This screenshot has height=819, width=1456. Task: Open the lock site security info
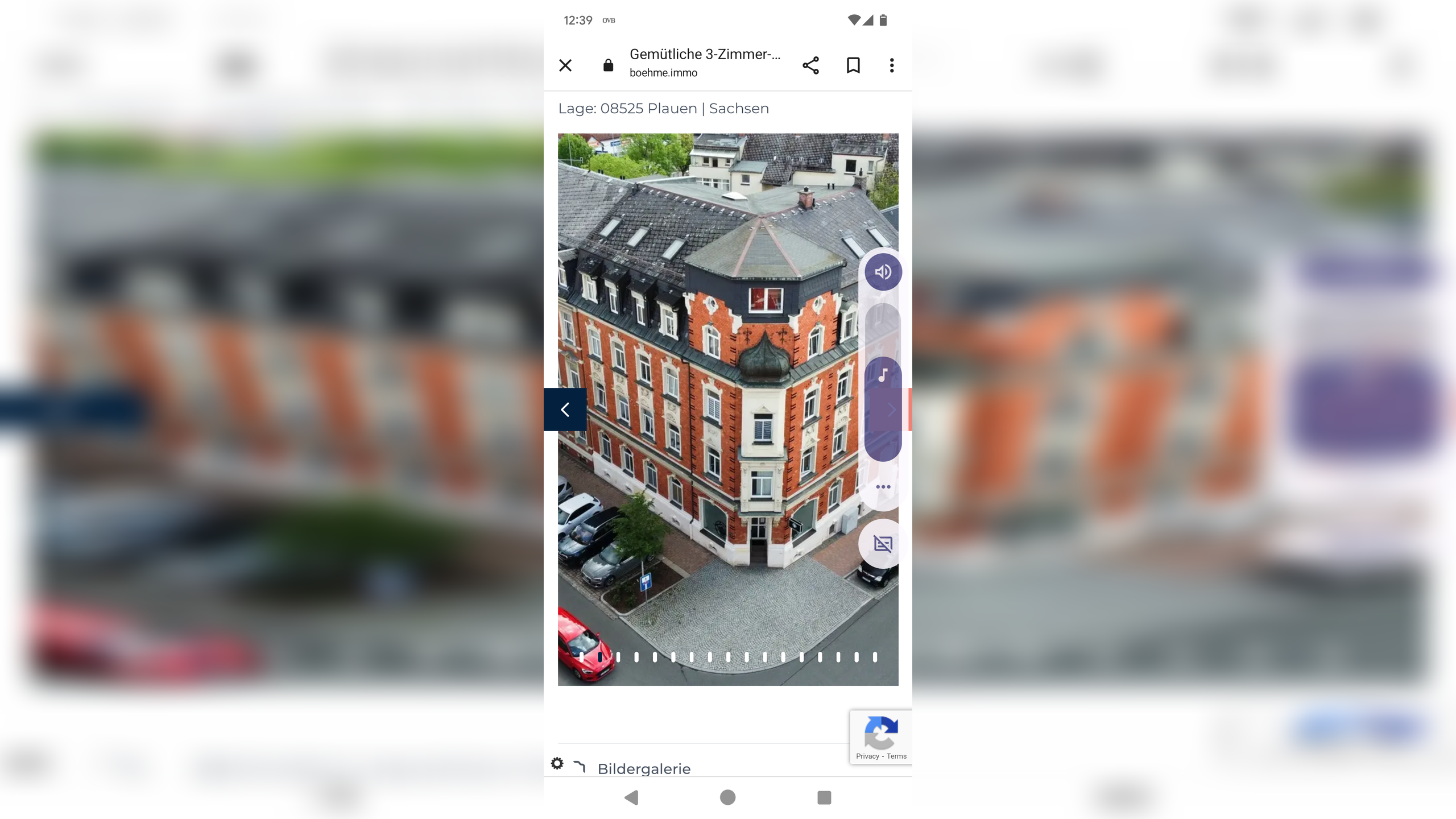pos(608,65)
